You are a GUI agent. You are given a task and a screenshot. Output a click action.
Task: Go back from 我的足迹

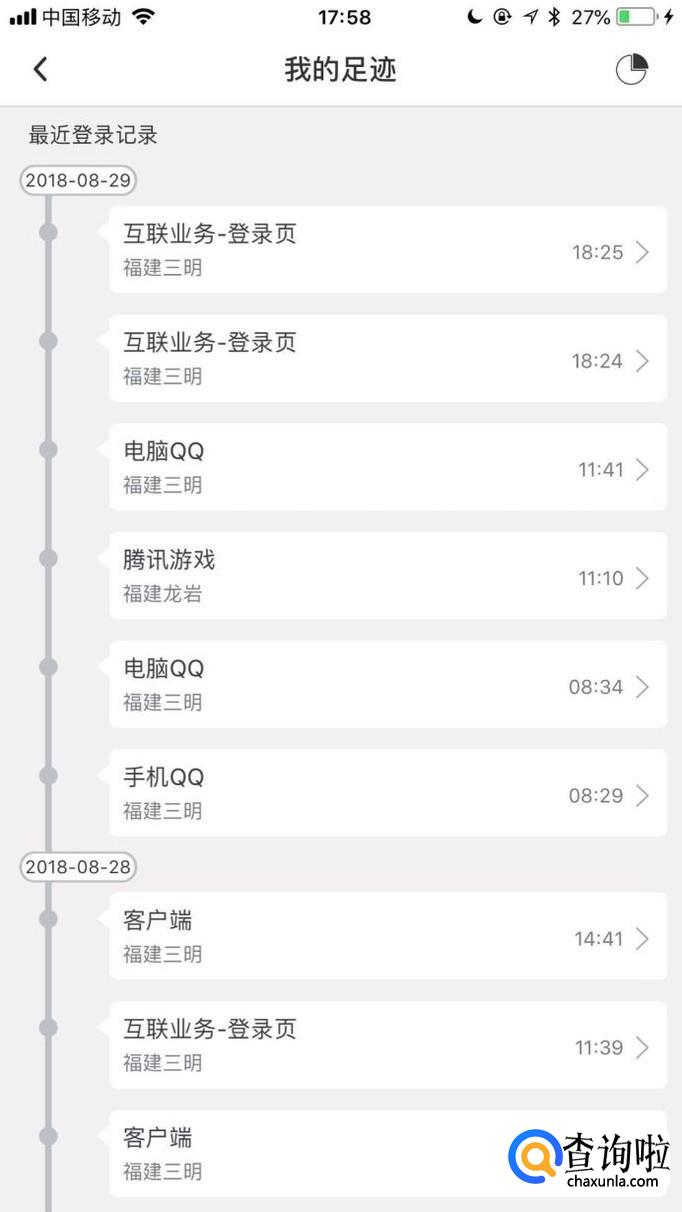(40, 69)
